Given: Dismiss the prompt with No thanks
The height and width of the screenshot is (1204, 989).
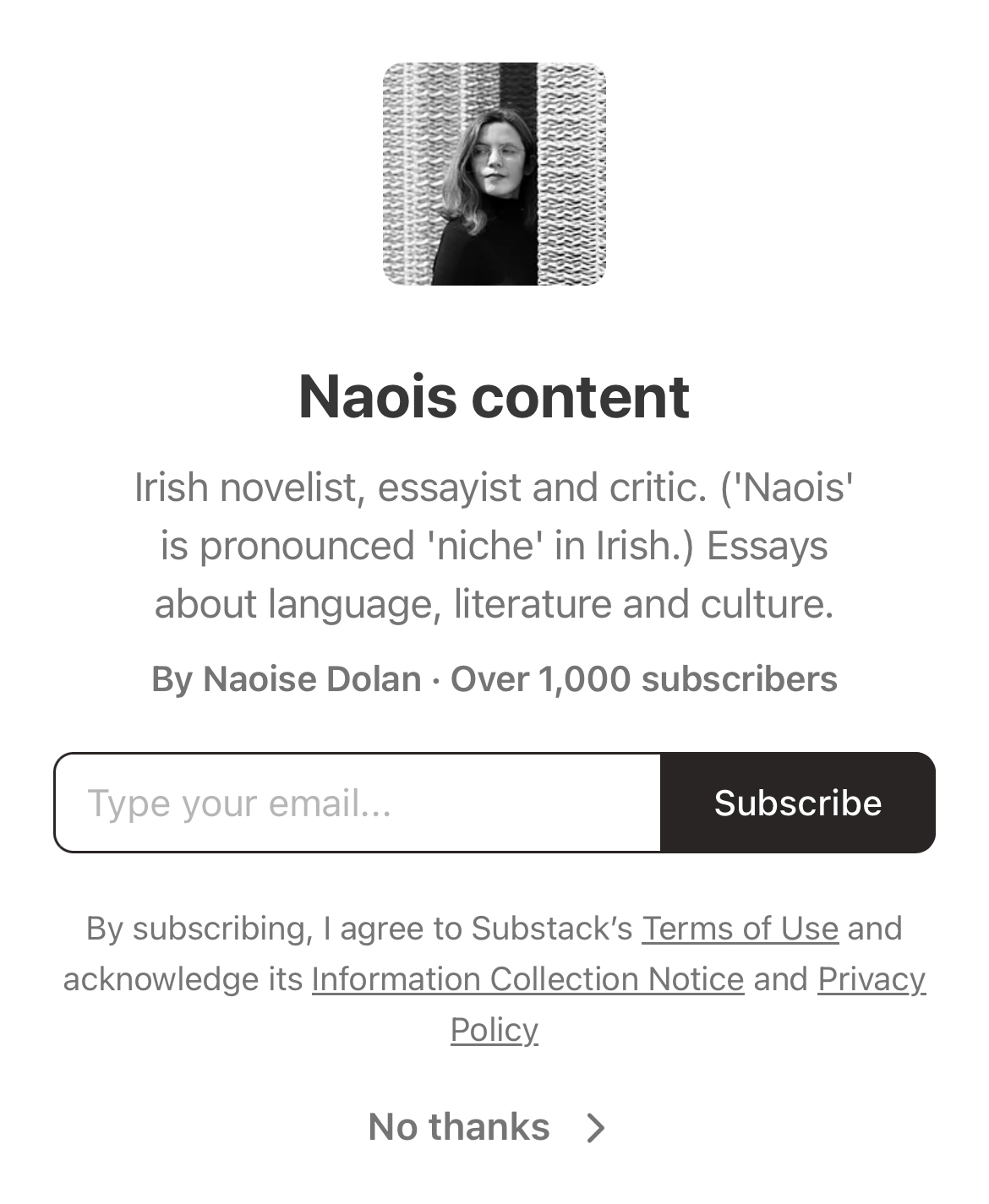Looking at the screenshot, I should [487, 1127].
